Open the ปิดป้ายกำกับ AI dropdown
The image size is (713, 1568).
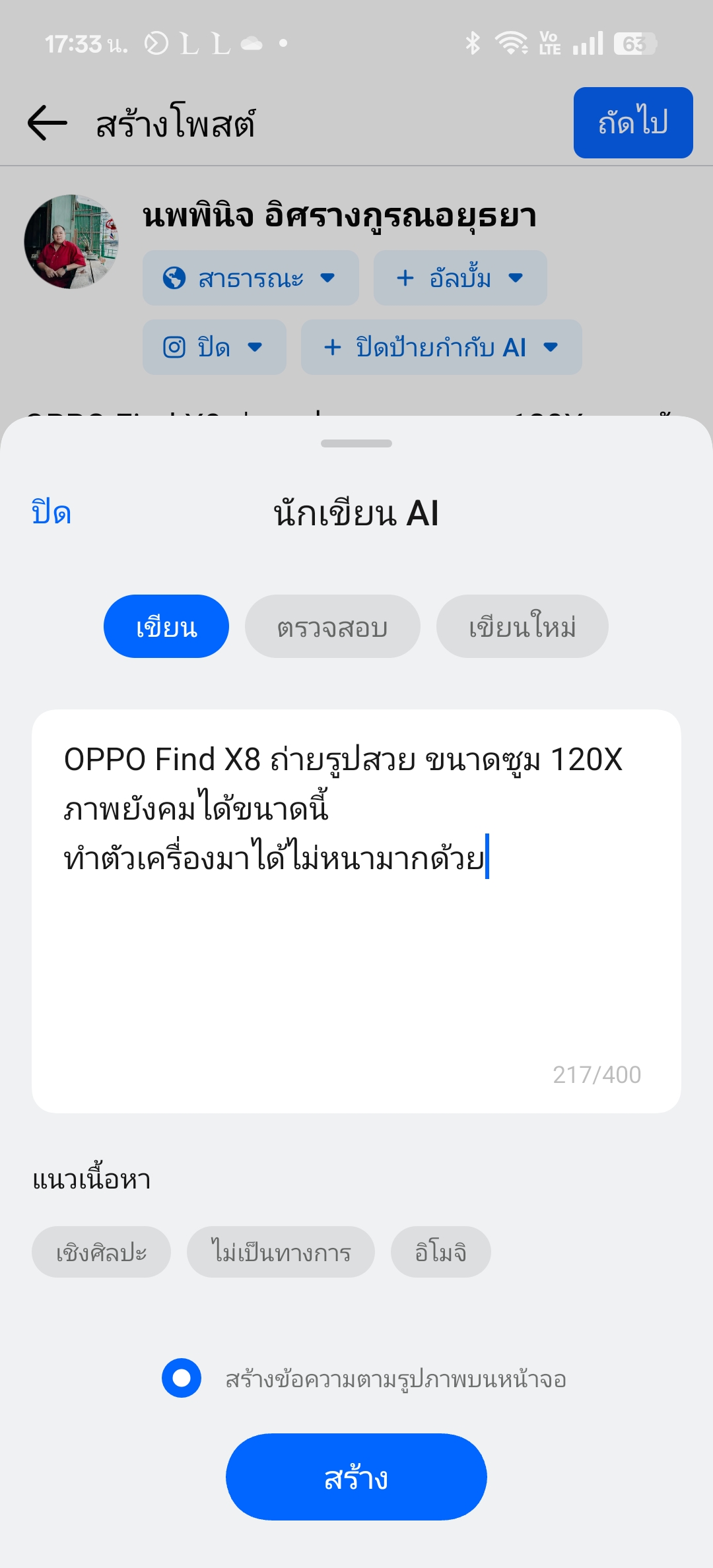(x=442, y=347)
